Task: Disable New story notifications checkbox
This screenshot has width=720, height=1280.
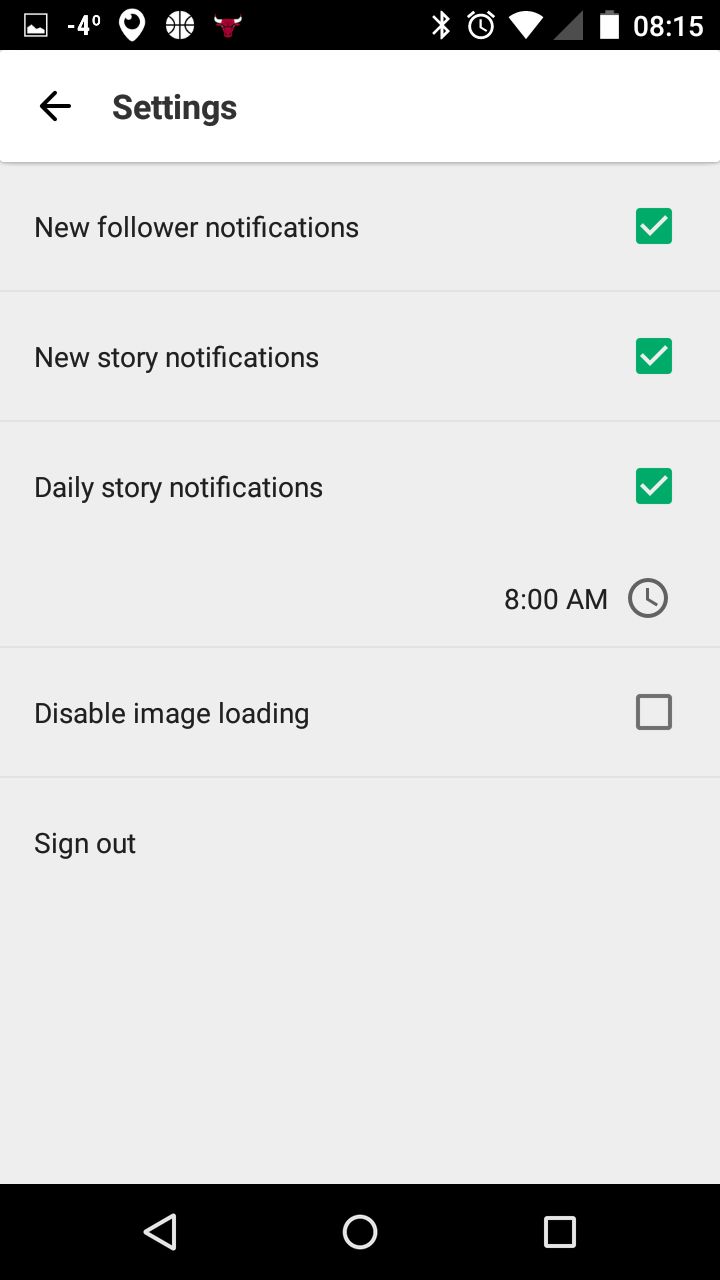Action: (654, 357)
